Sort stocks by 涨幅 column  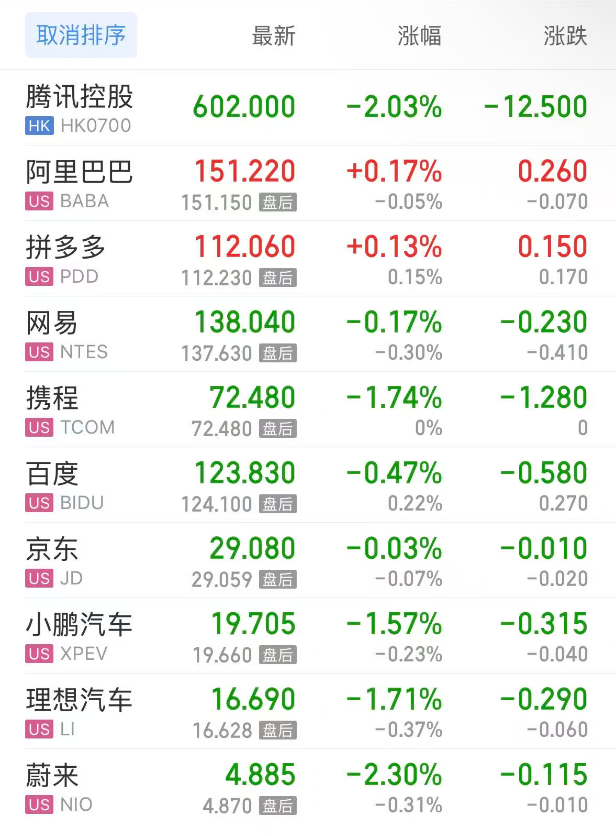pos(419,37)
